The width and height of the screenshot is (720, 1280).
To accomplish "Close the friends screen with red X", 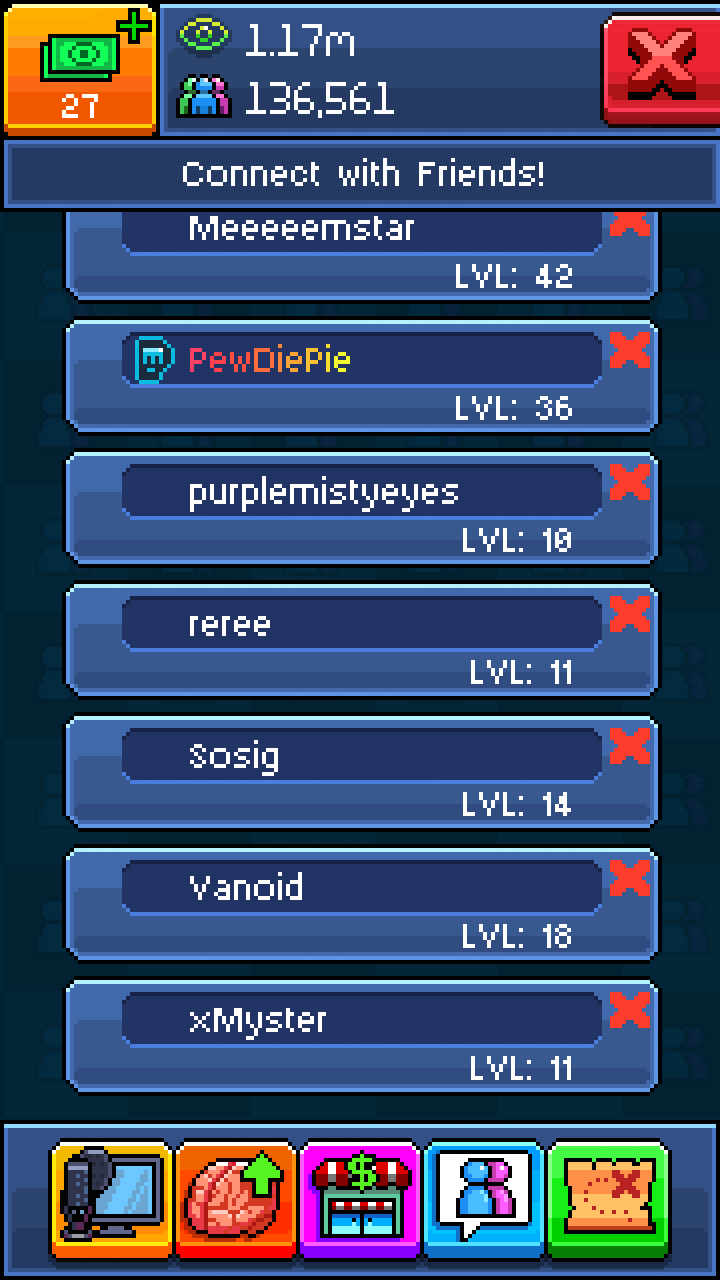I will click(x=660, y=68).
